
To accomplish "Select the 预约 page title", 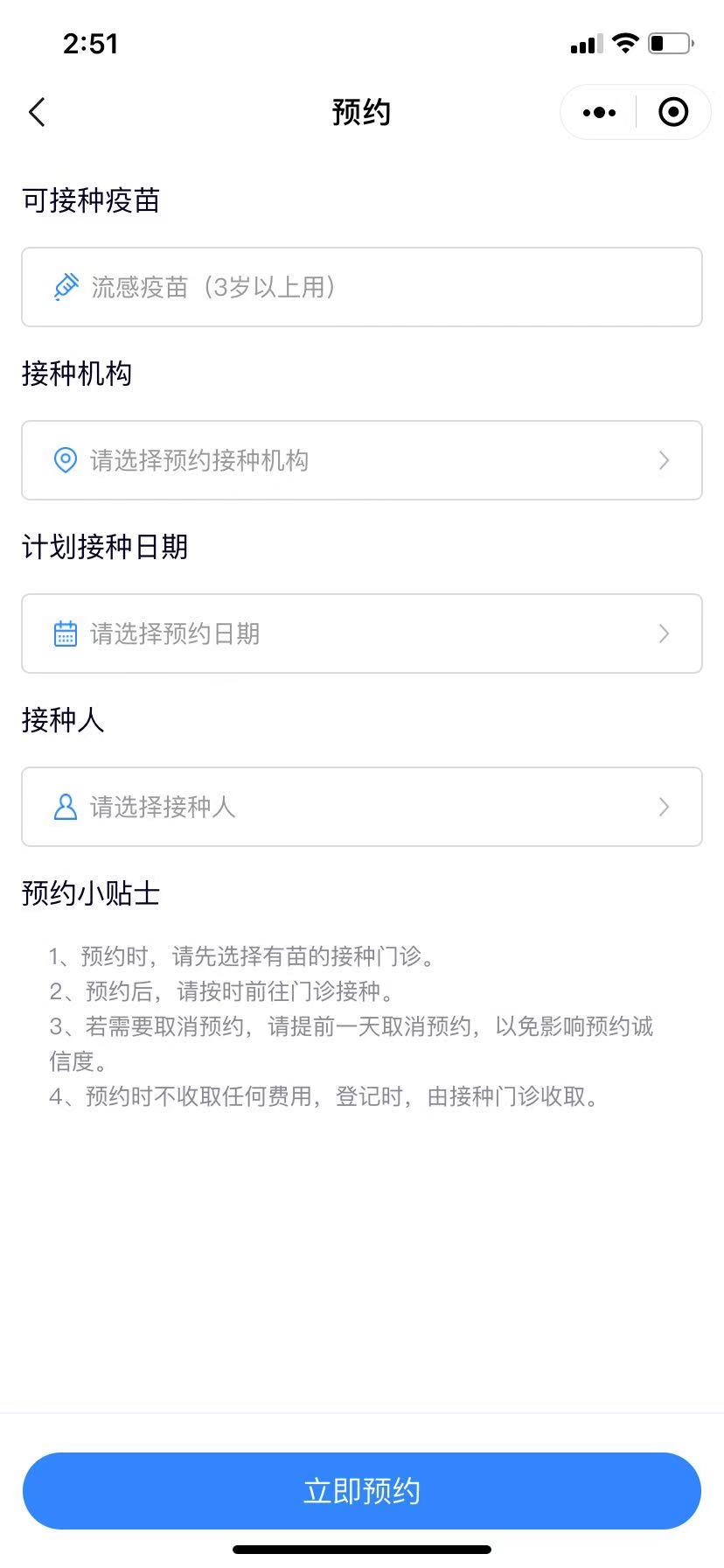I will tap(361, 112).
